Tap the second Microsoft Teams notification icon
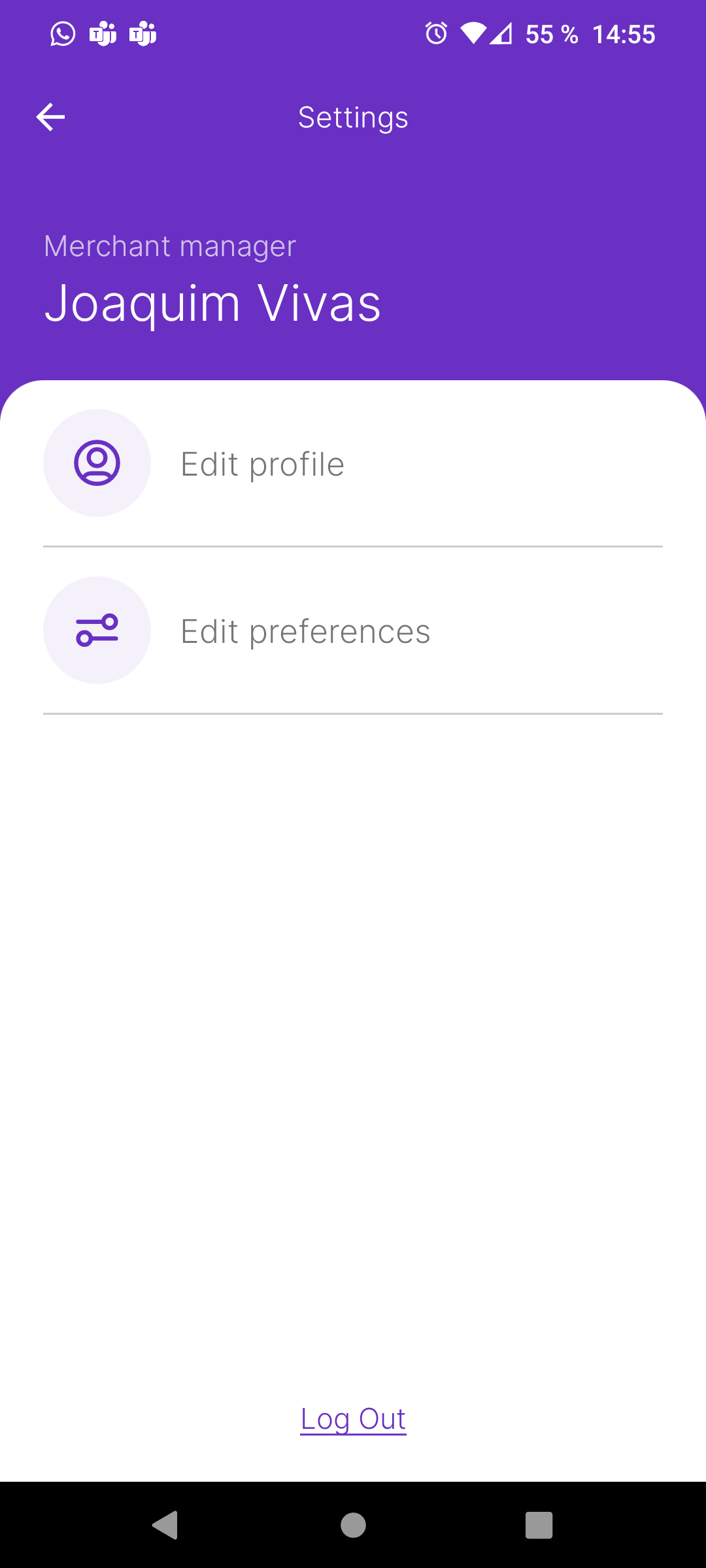Image resolution: width=706 pixels, height=1568 pixels. 143,33
